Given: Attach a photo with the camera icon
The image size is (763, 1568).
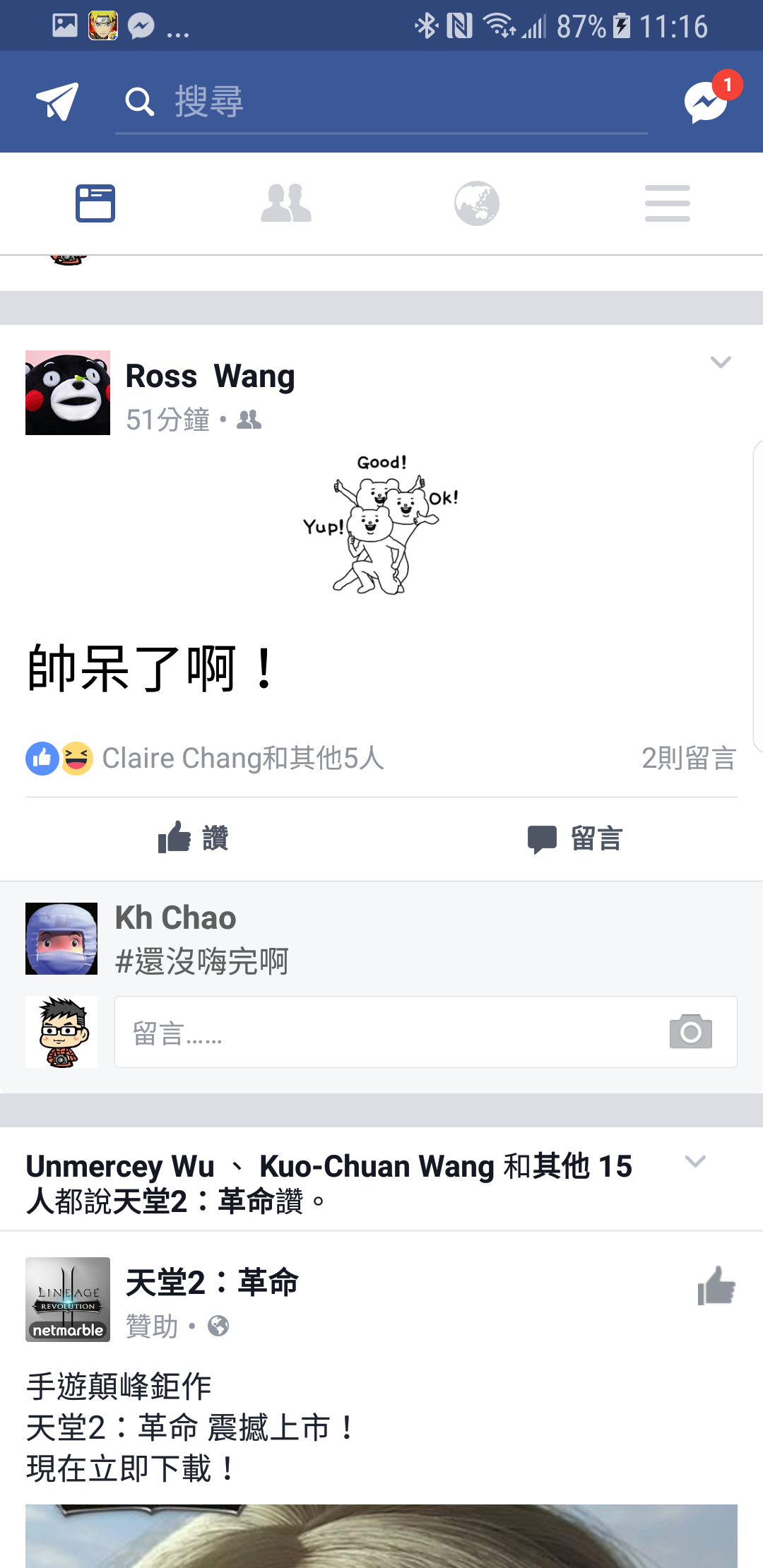Looking at the screenshot, I should [x=690, y=1032].
